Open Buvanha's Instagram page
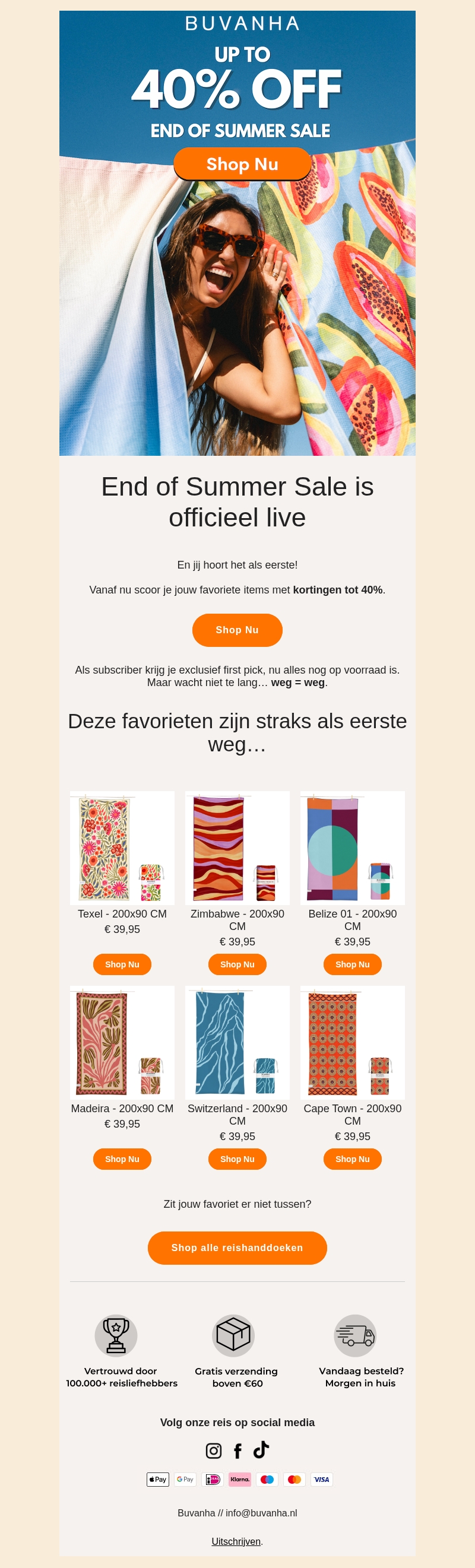Screen dimensions: 475x1568 click(x=213, y=1450)
